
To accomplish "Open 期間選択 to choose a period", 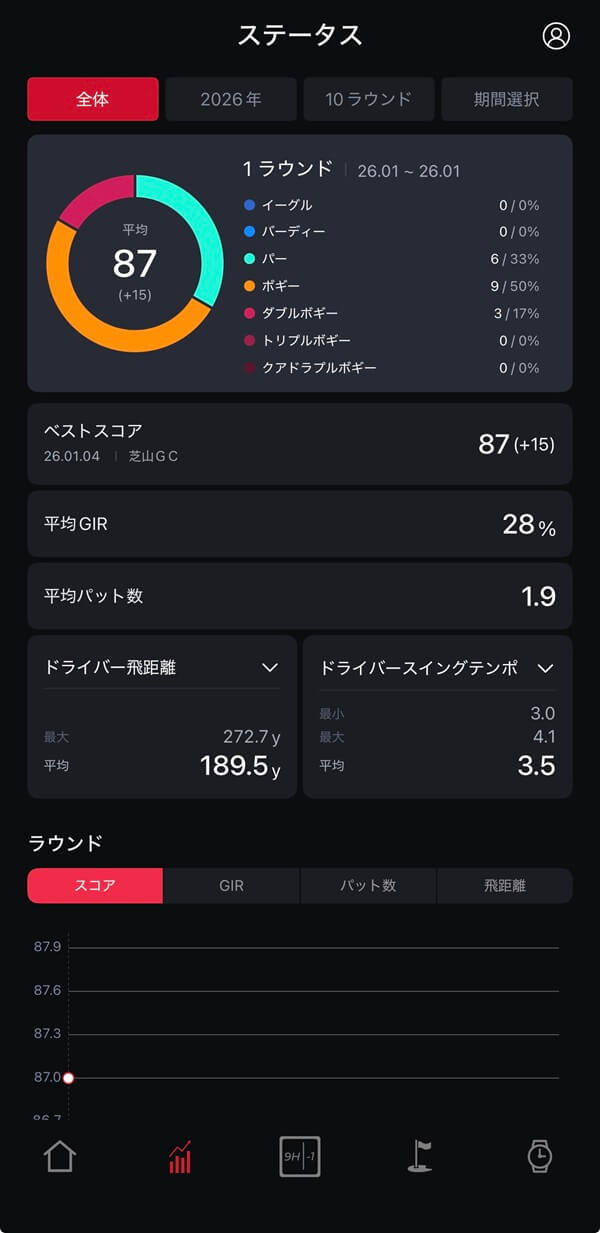I will coord(506,99).
